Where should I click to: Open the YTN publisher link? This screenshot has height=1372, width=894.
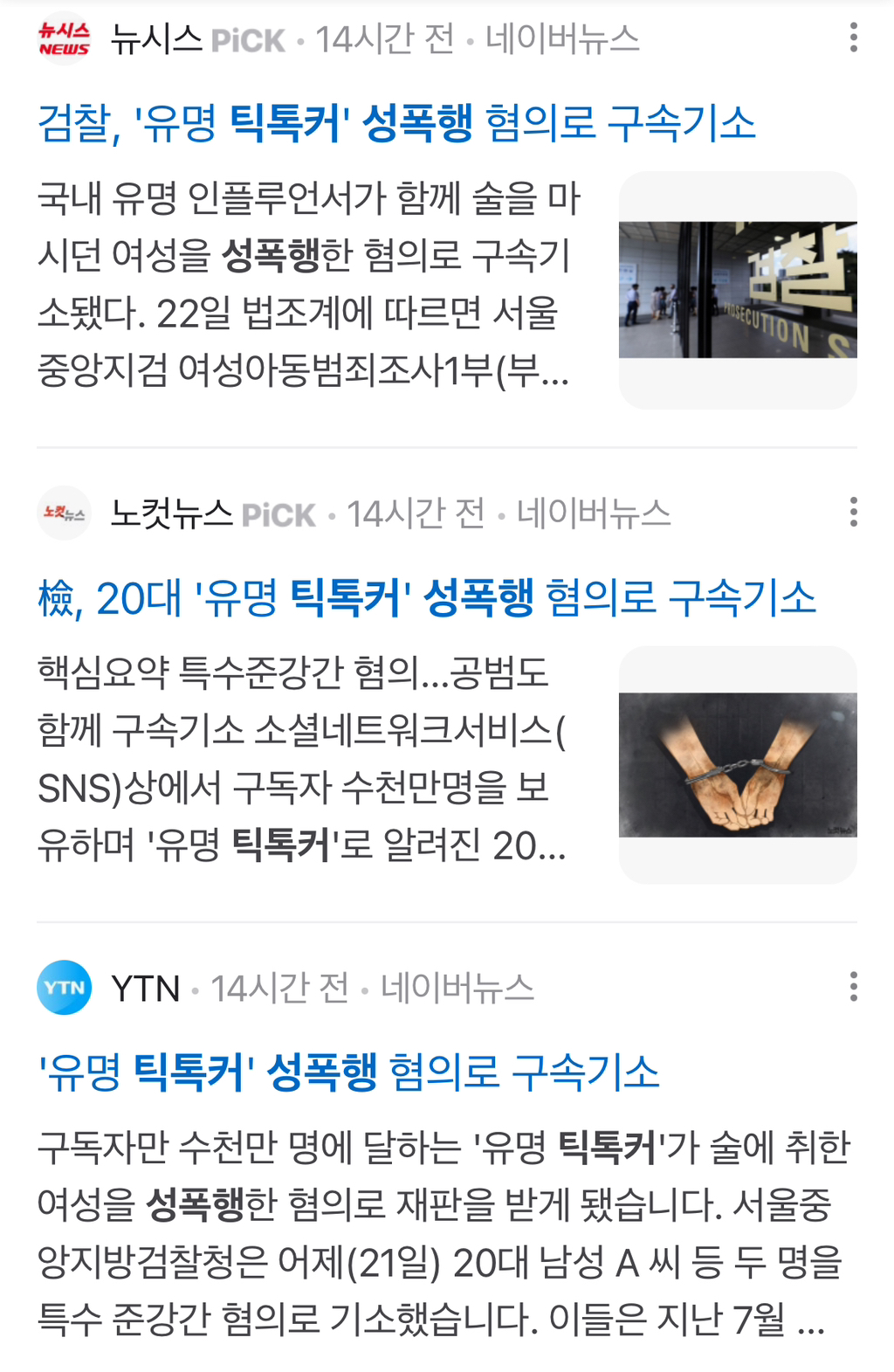145,989
